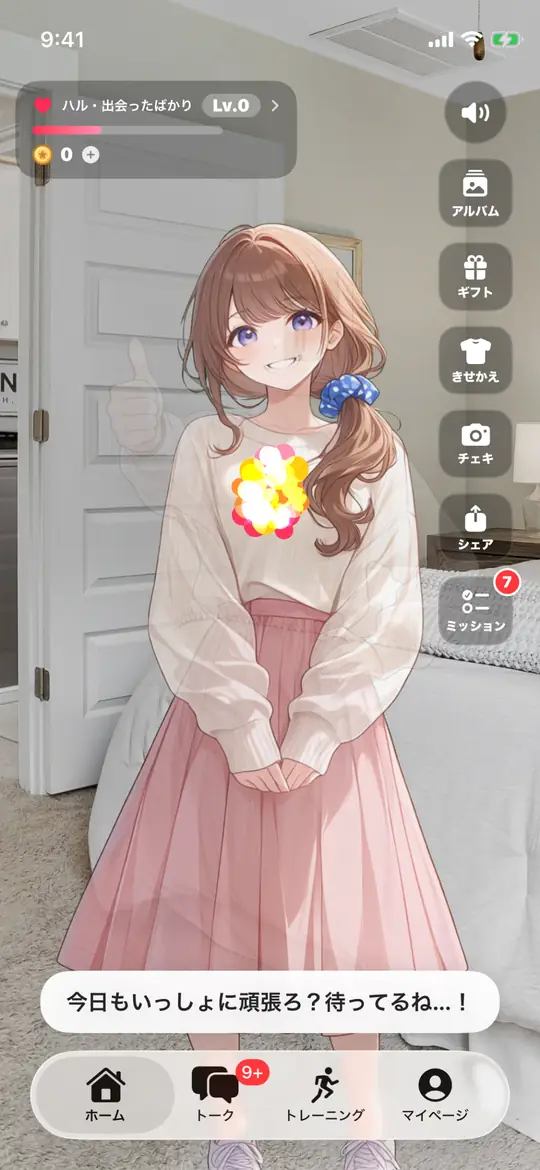Switch to the トーク tab
This screenshot has width=540, height=1170.
click(x=215, y=1095)
